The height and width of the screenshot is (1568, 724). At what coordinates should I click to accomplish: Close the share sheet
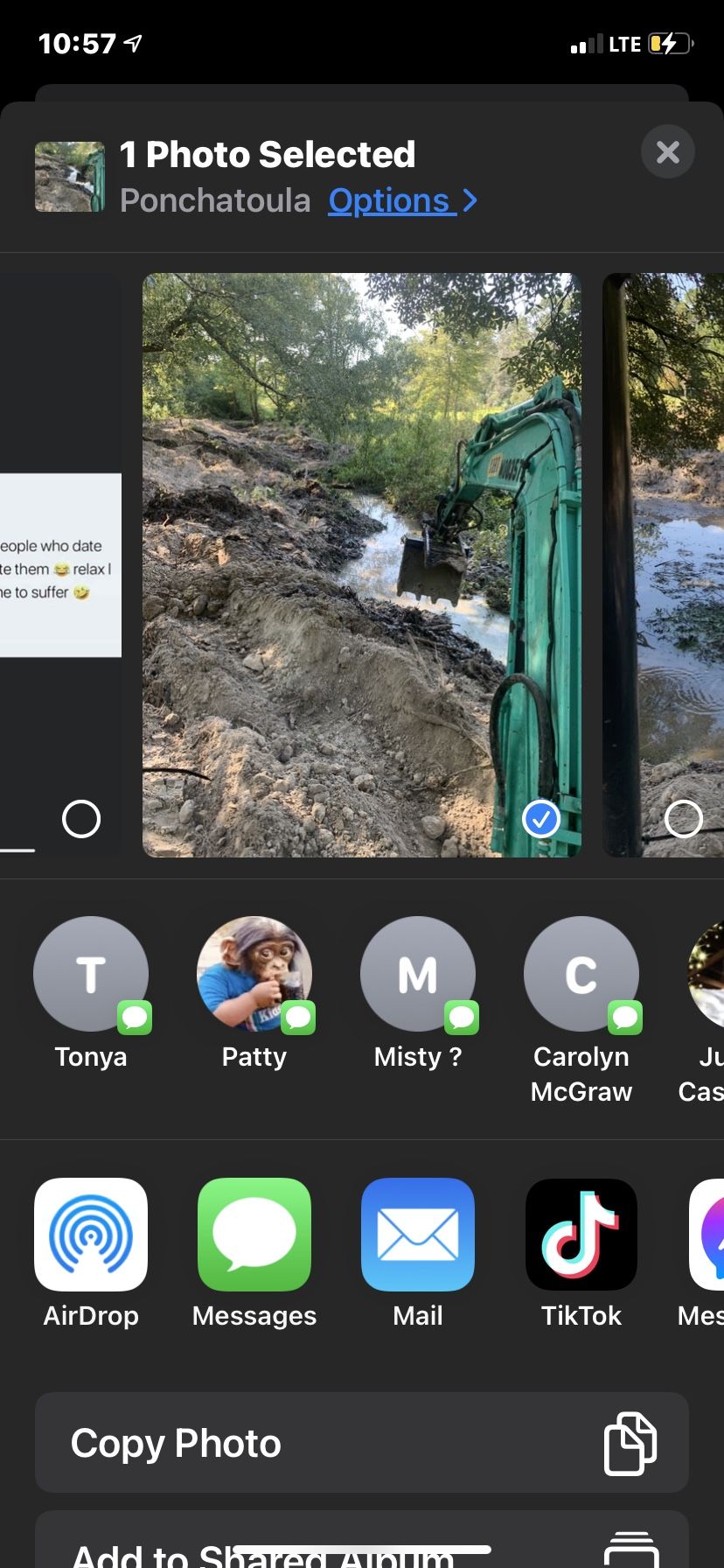pyautogui.click(x=667, y=152)
